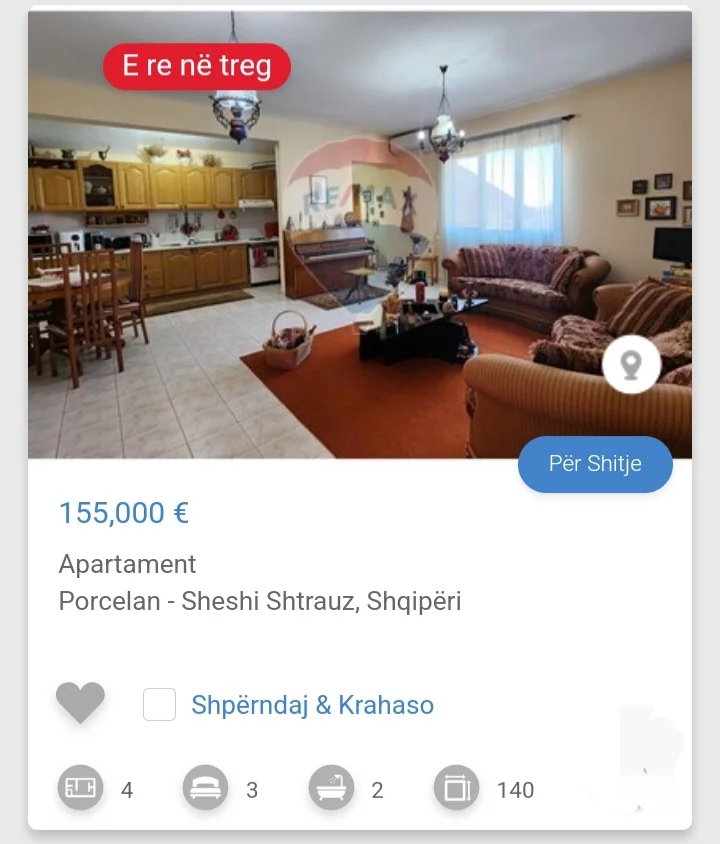The image size is (720, 844).
Task: Click the rooms icon showing 4
Action: point(79,788)
